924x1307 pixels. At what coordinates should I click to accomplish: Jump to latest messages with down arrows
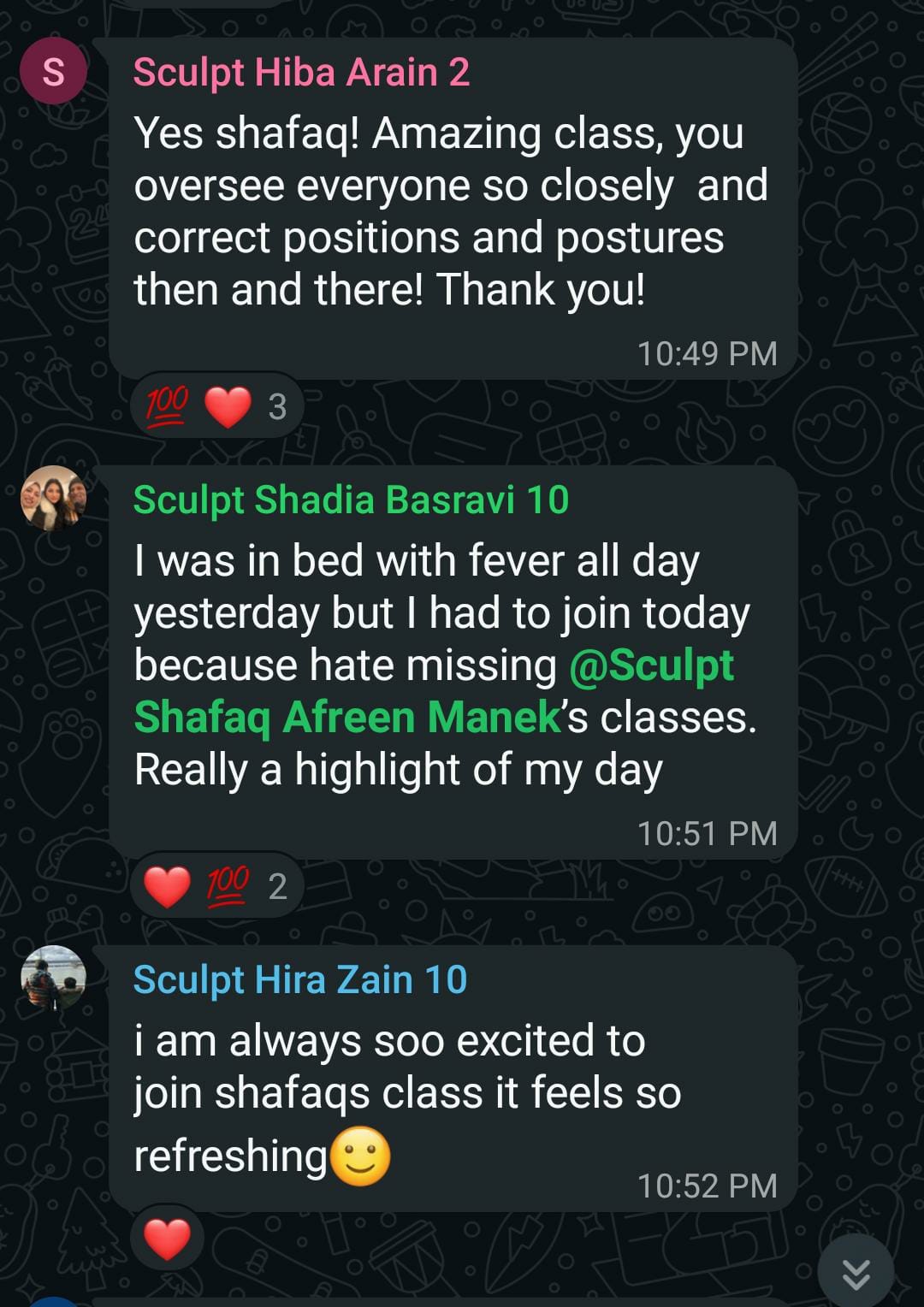pos(856,1274)
